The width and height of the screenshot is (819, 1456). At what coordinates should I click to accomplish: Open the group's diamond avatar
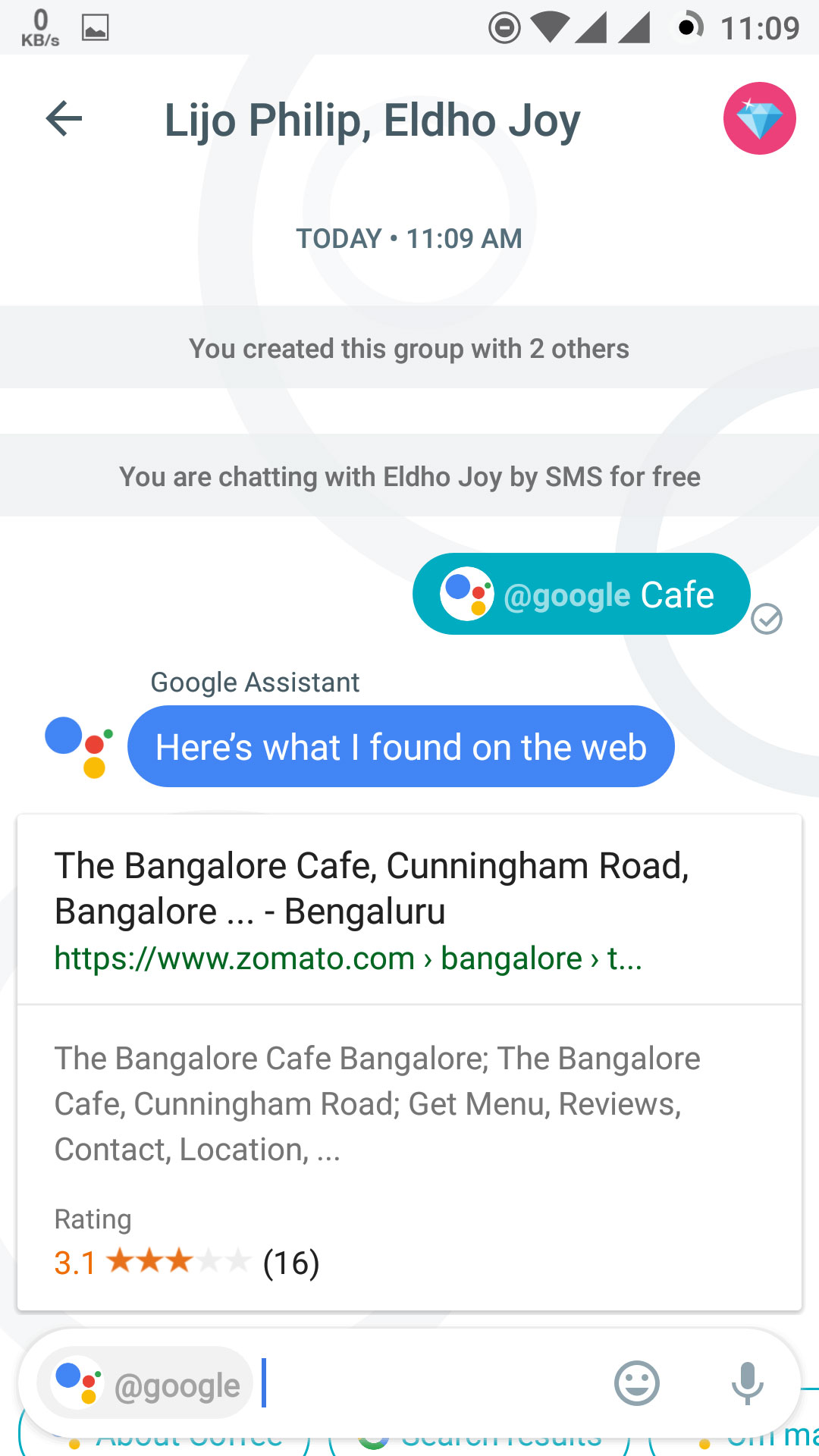click(x=759, y=119)
